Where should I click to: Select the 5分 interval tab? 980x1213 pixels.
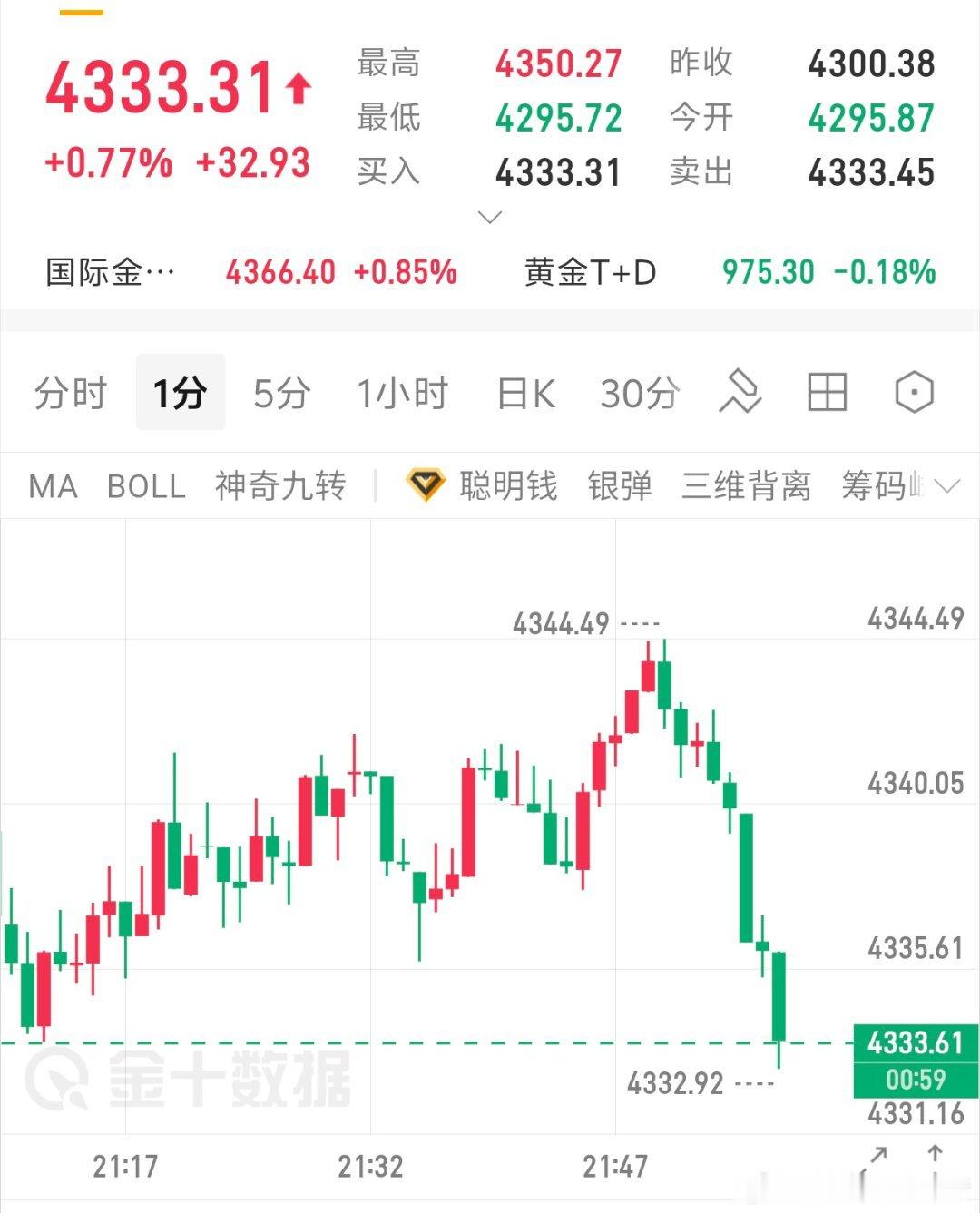pyautogui.click(x=282, y=392)
